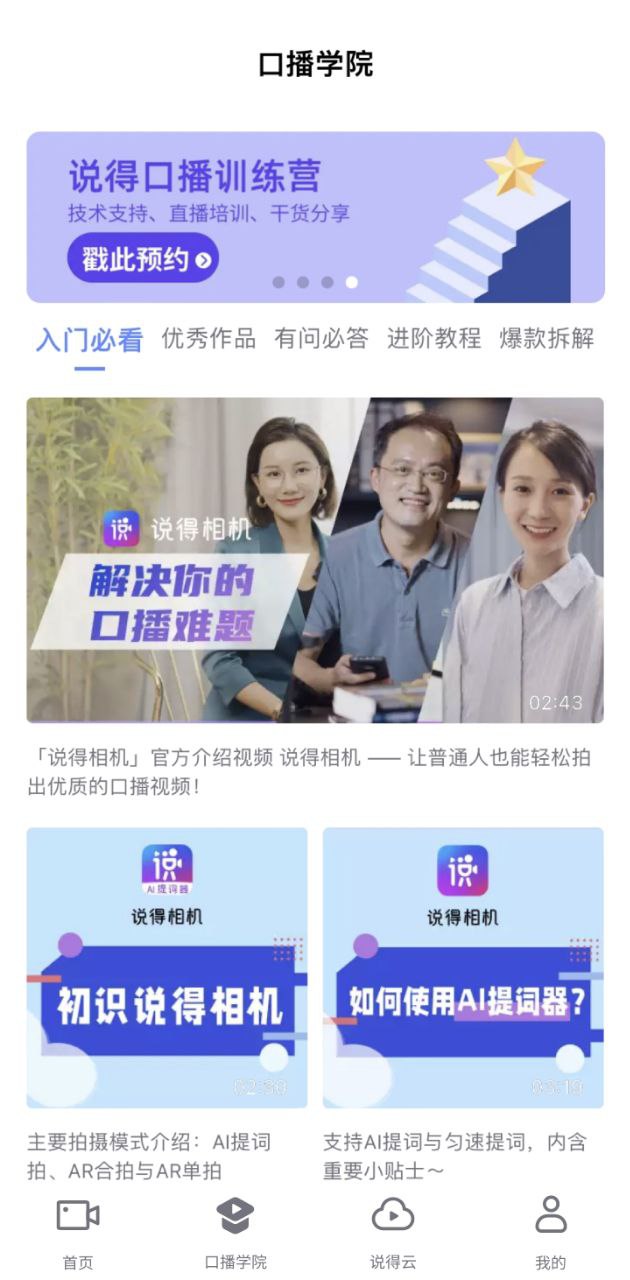Open the 进阶教程 tab

pos(434,339)
